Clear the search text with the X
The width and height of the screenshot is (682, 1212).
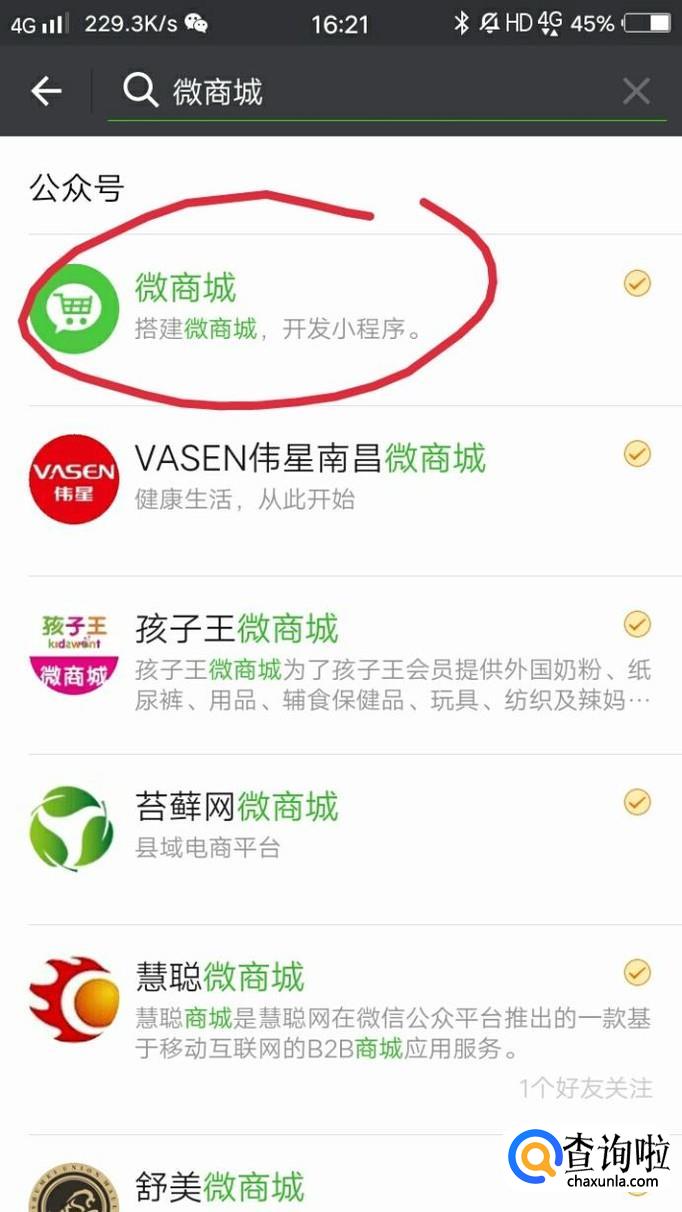636,92
